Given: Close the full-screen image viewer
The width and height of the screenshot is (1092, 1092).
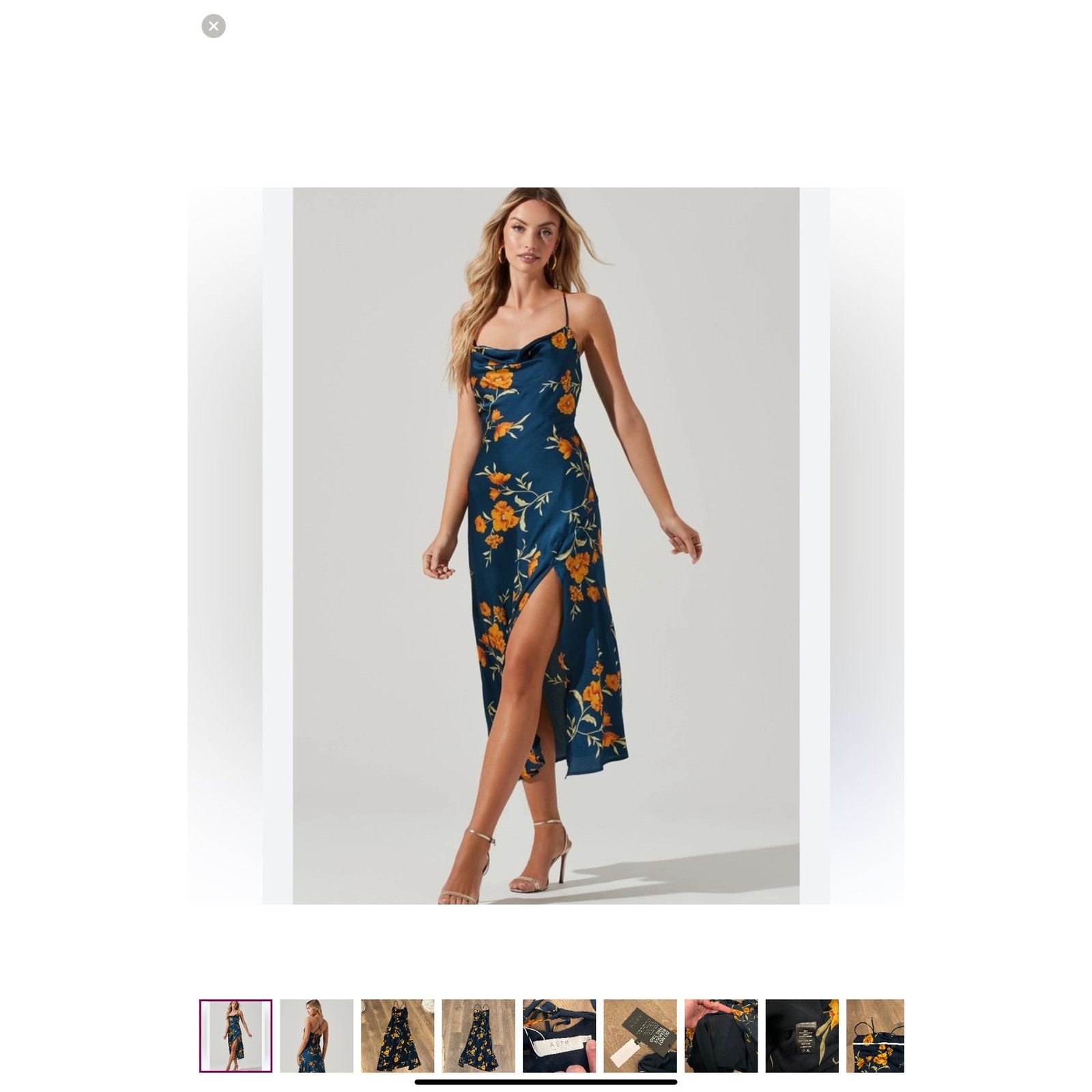Looking at the screenshot, I should [x=213, y=26].
